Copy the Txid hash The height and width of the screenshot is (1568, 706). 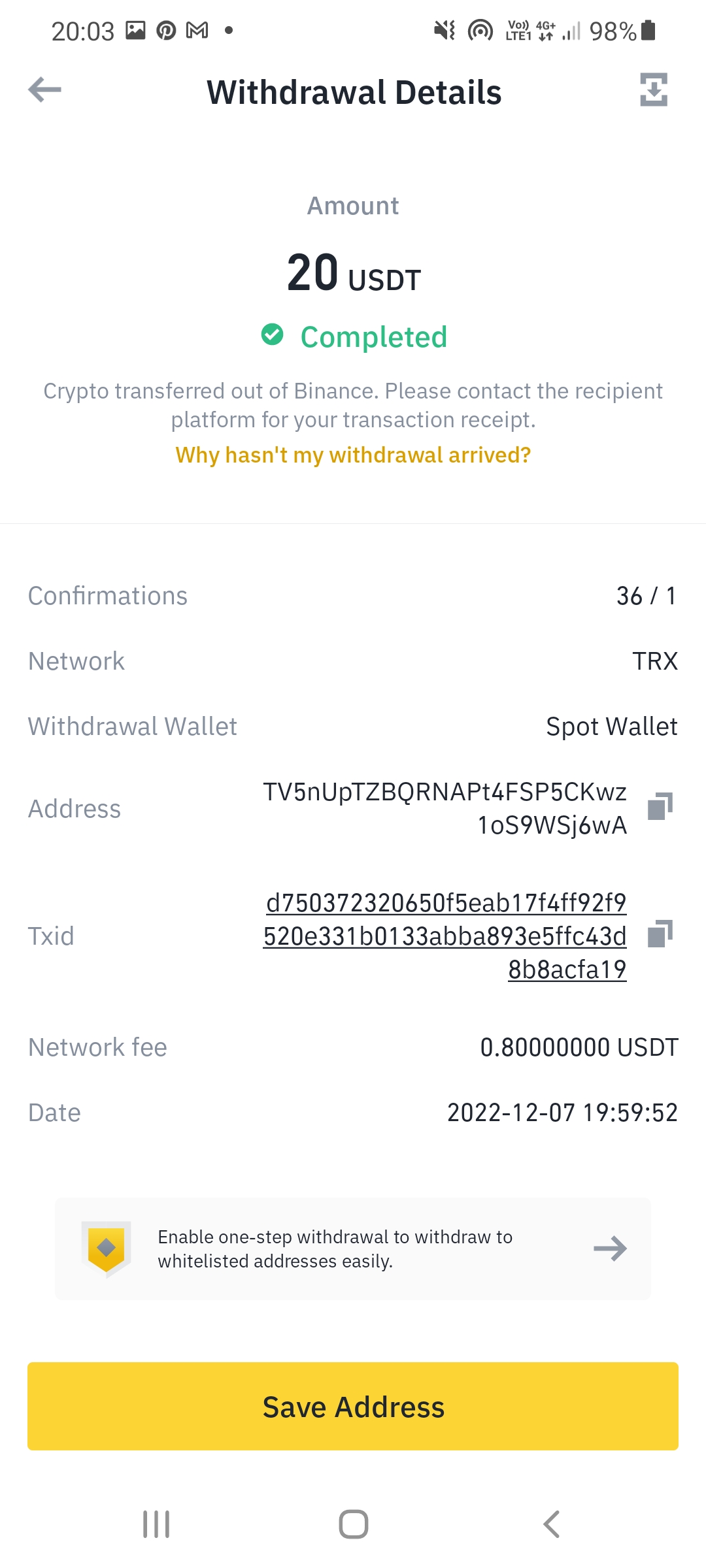click(660, 934)
